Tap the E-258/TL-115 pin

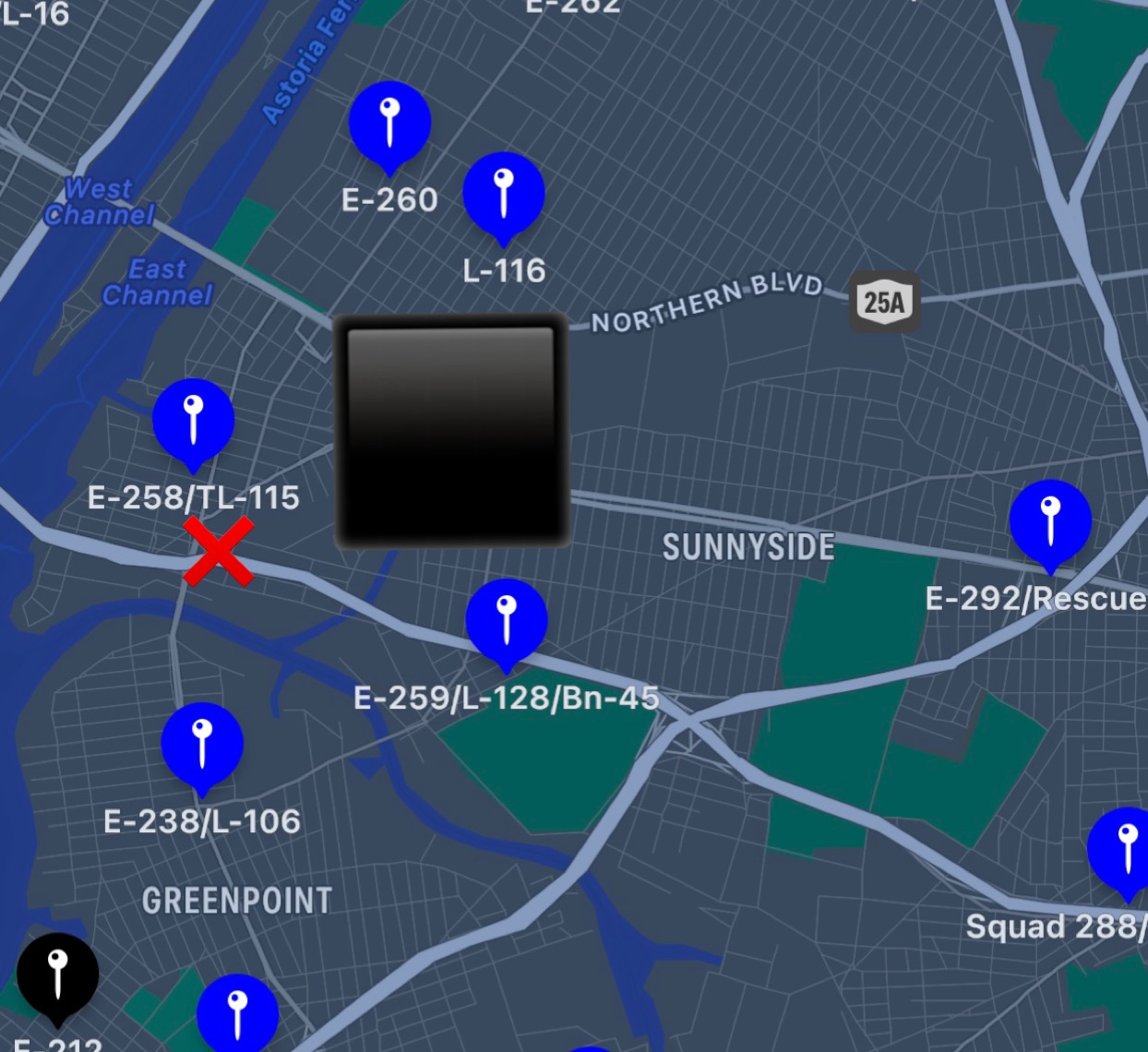point(193,421)
